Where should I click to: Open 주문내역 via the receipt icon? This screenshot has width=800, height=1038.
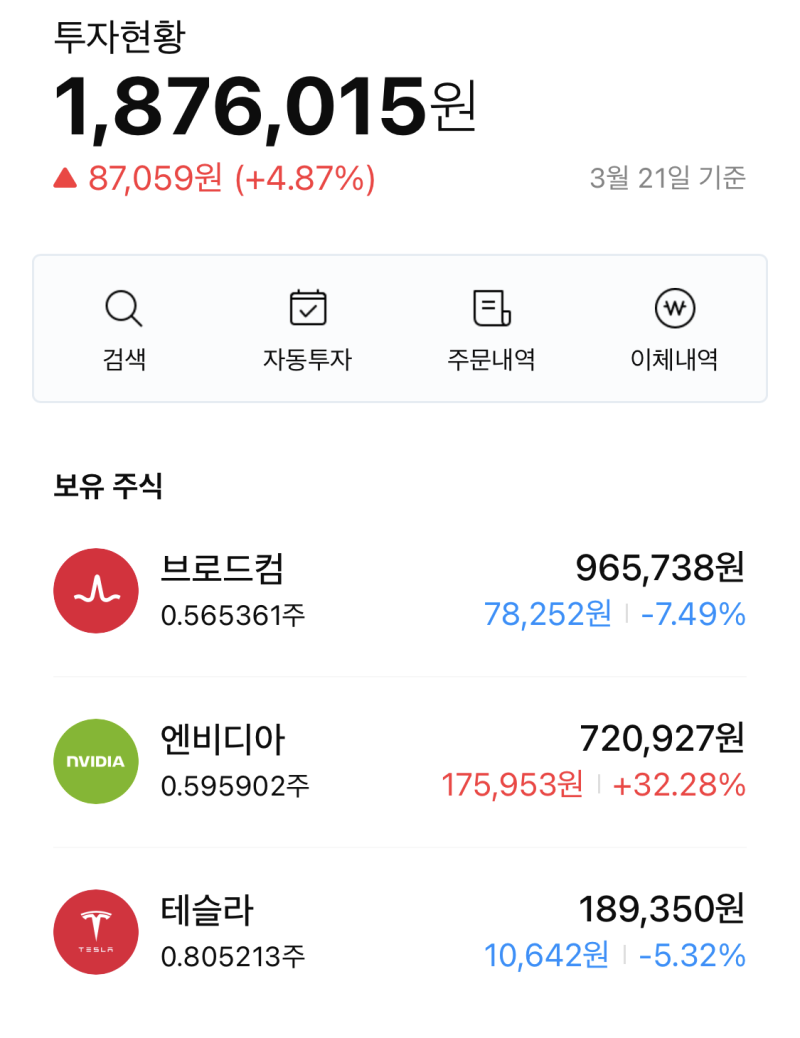point(488,308)
